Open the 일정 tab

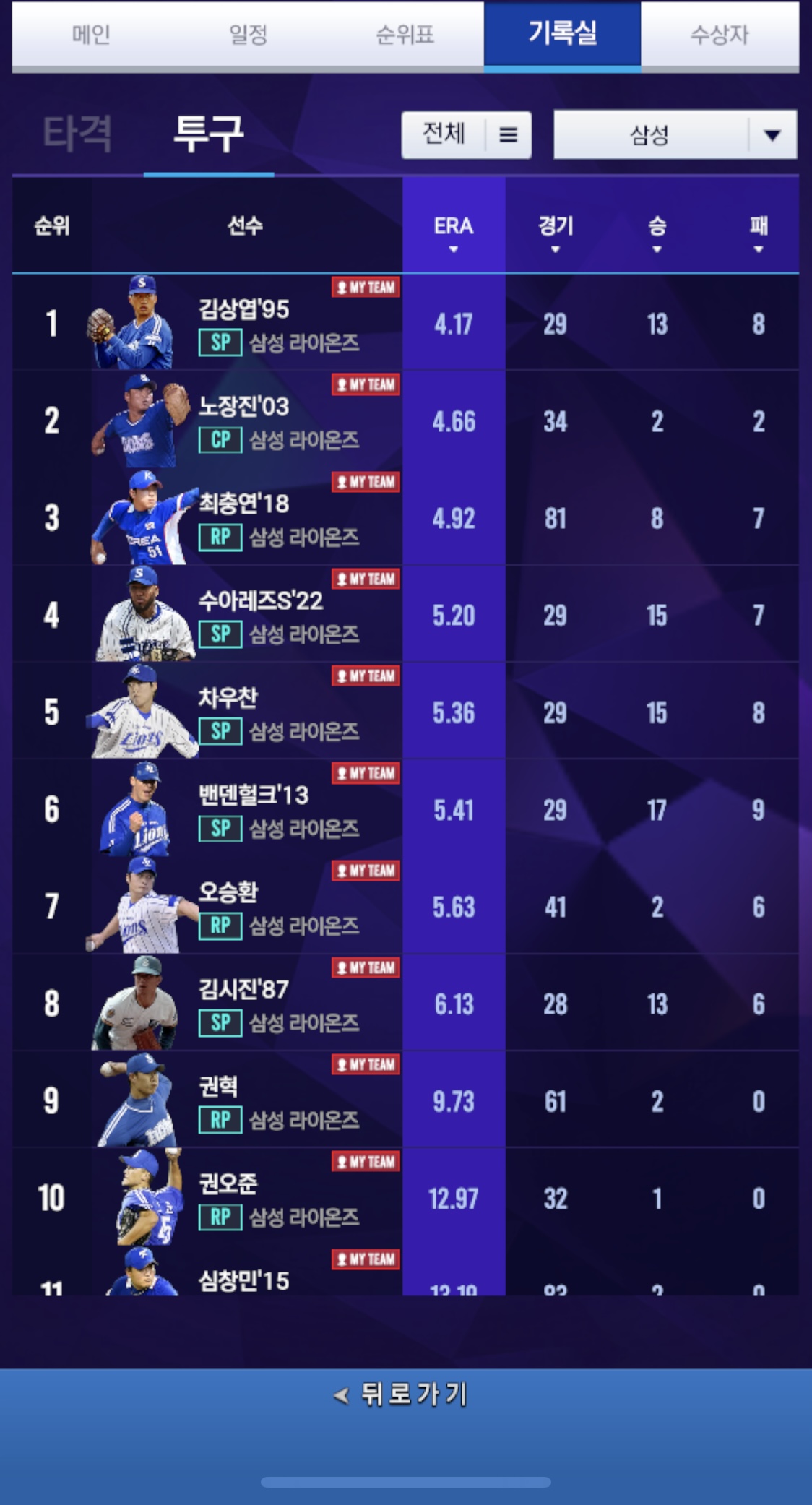[248, 34]
